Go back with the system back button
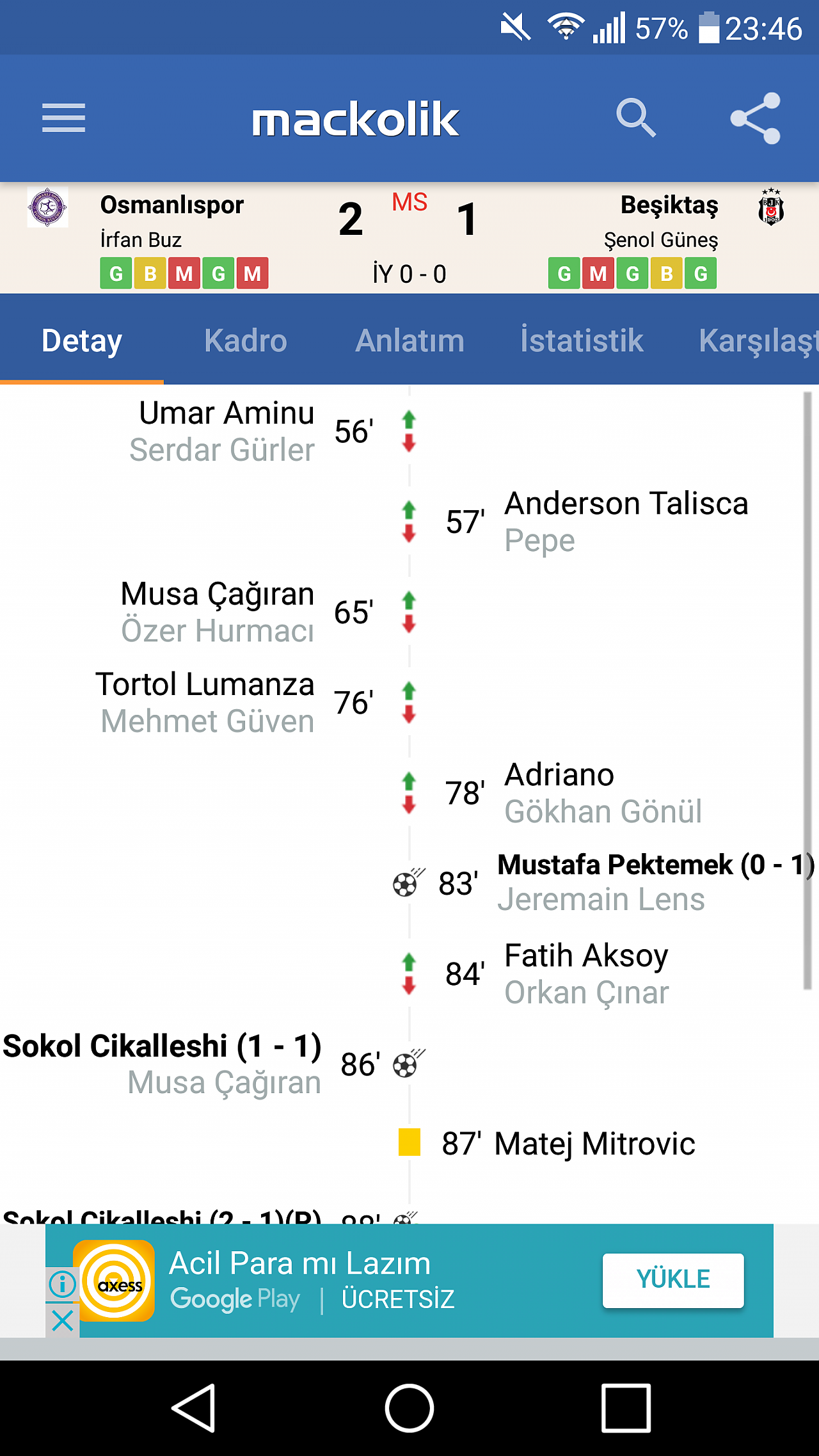Viewport: 819px width, 1456px height. 193,1408
